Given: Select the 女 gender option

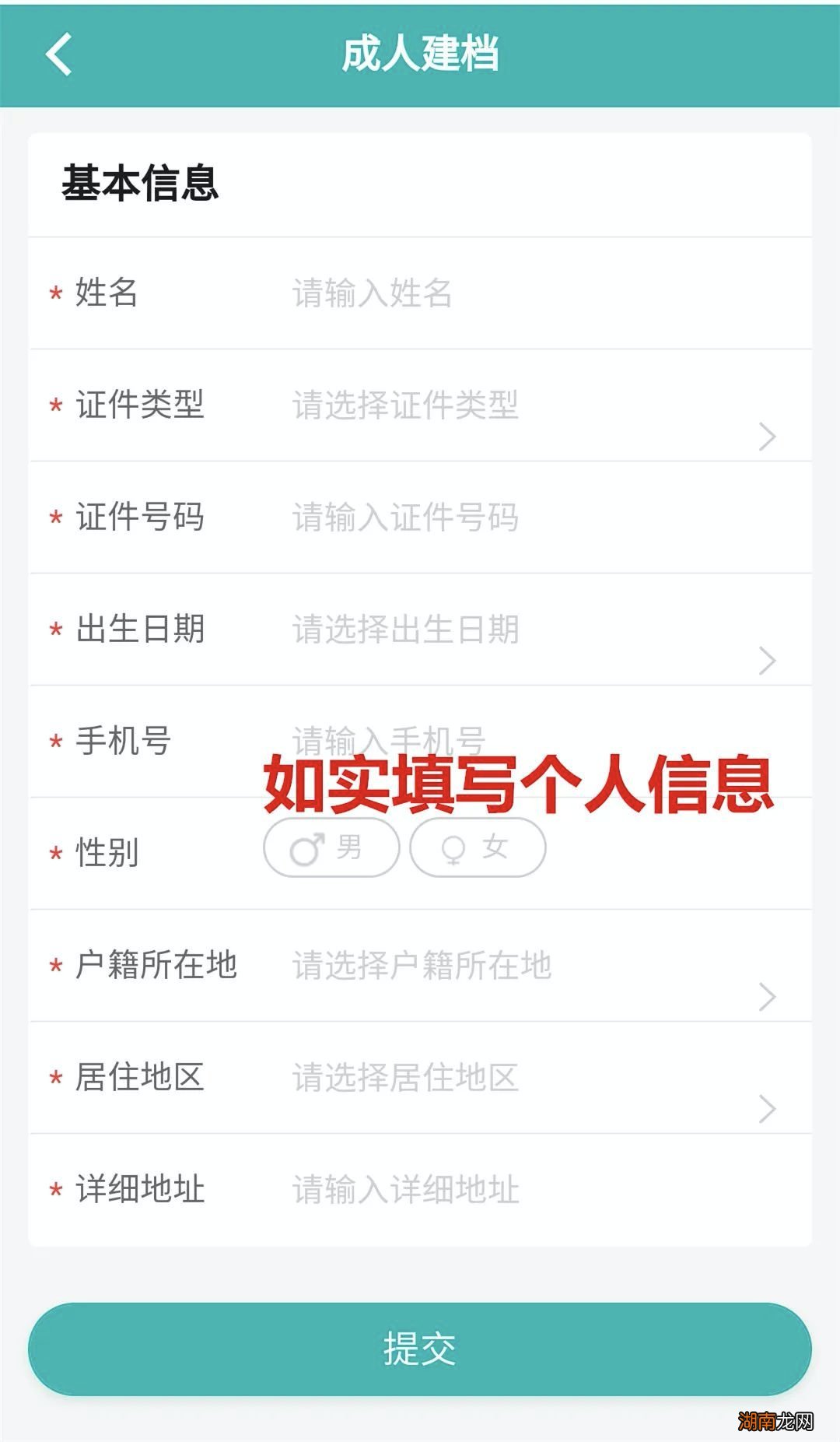Looking at the screenshot, I should click(x=476, y=847).
